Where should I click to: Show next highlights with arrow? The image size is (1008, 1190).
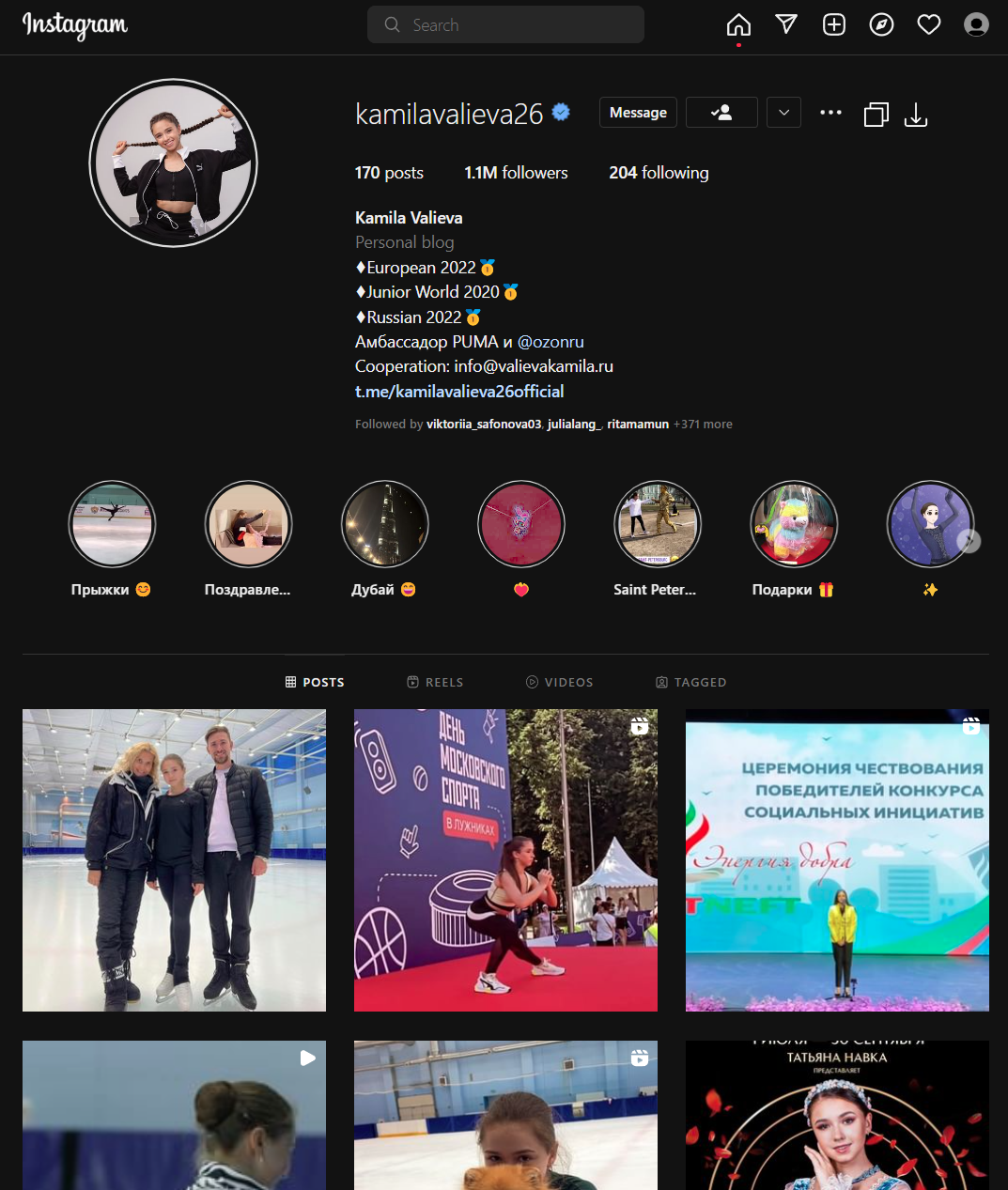pos(969,541)
